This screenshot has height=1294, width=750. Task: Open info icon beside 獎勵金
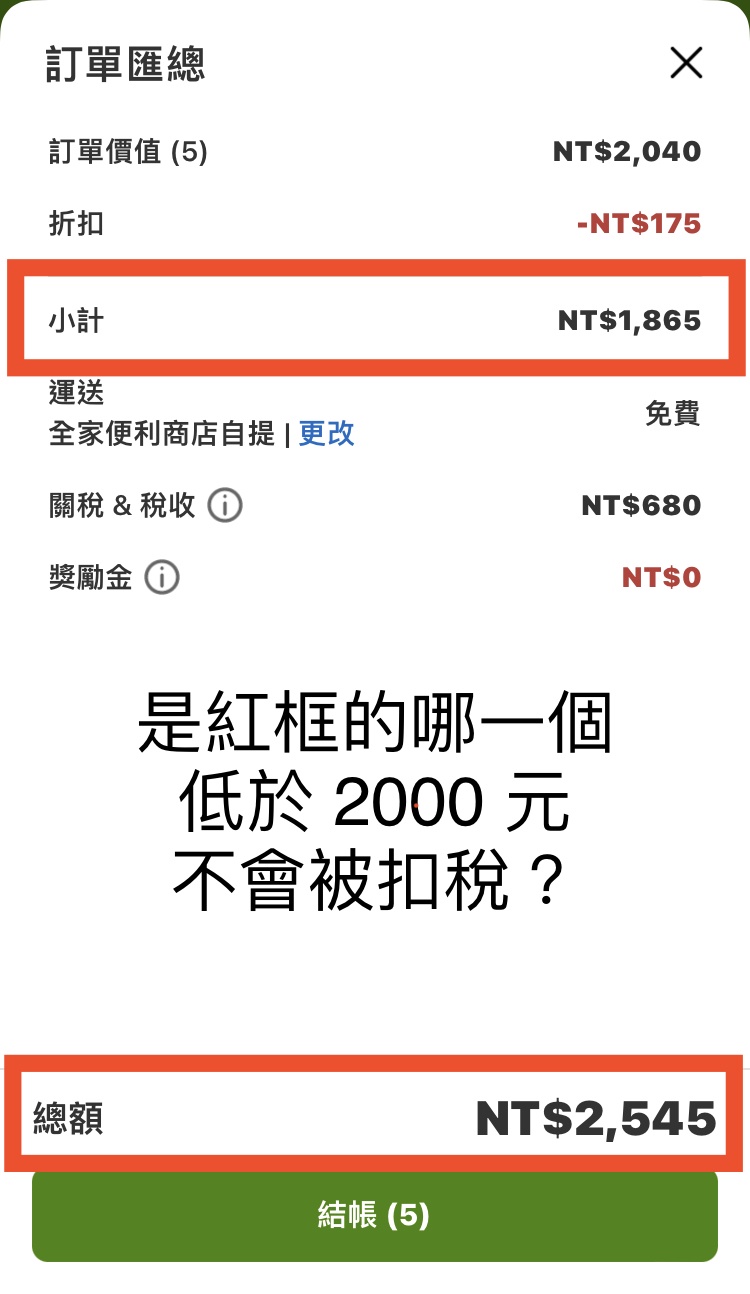point(162,577)
